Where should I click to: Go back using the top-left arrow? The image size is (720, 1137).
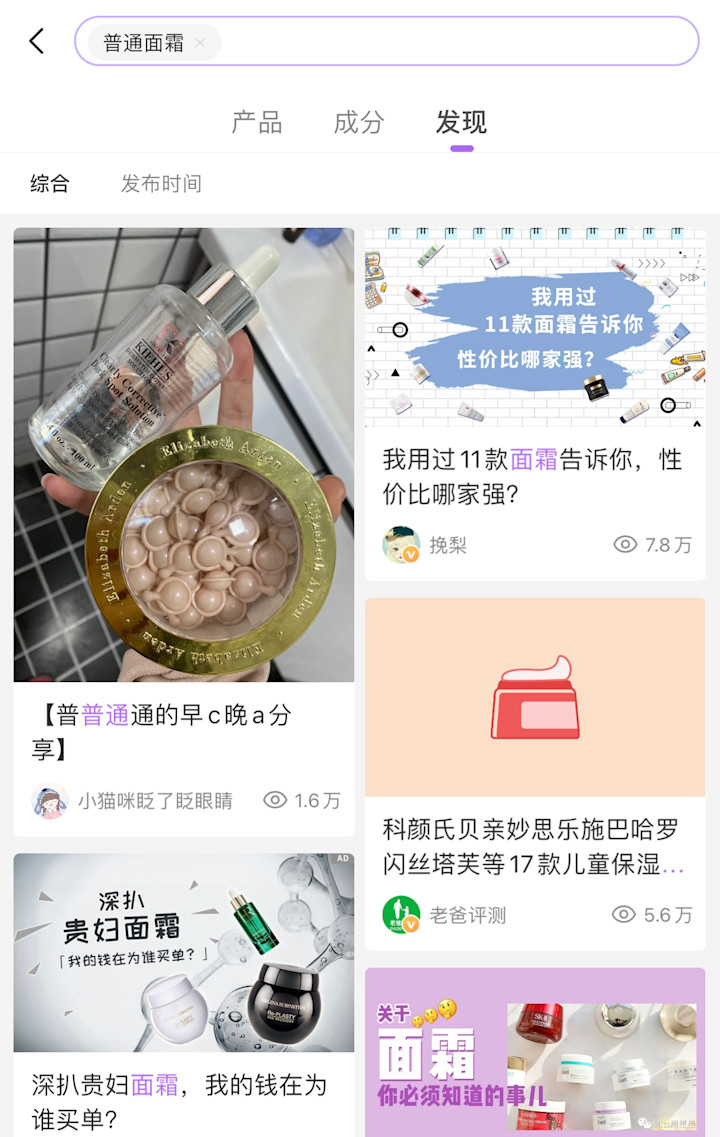click(x=37, y=41)
